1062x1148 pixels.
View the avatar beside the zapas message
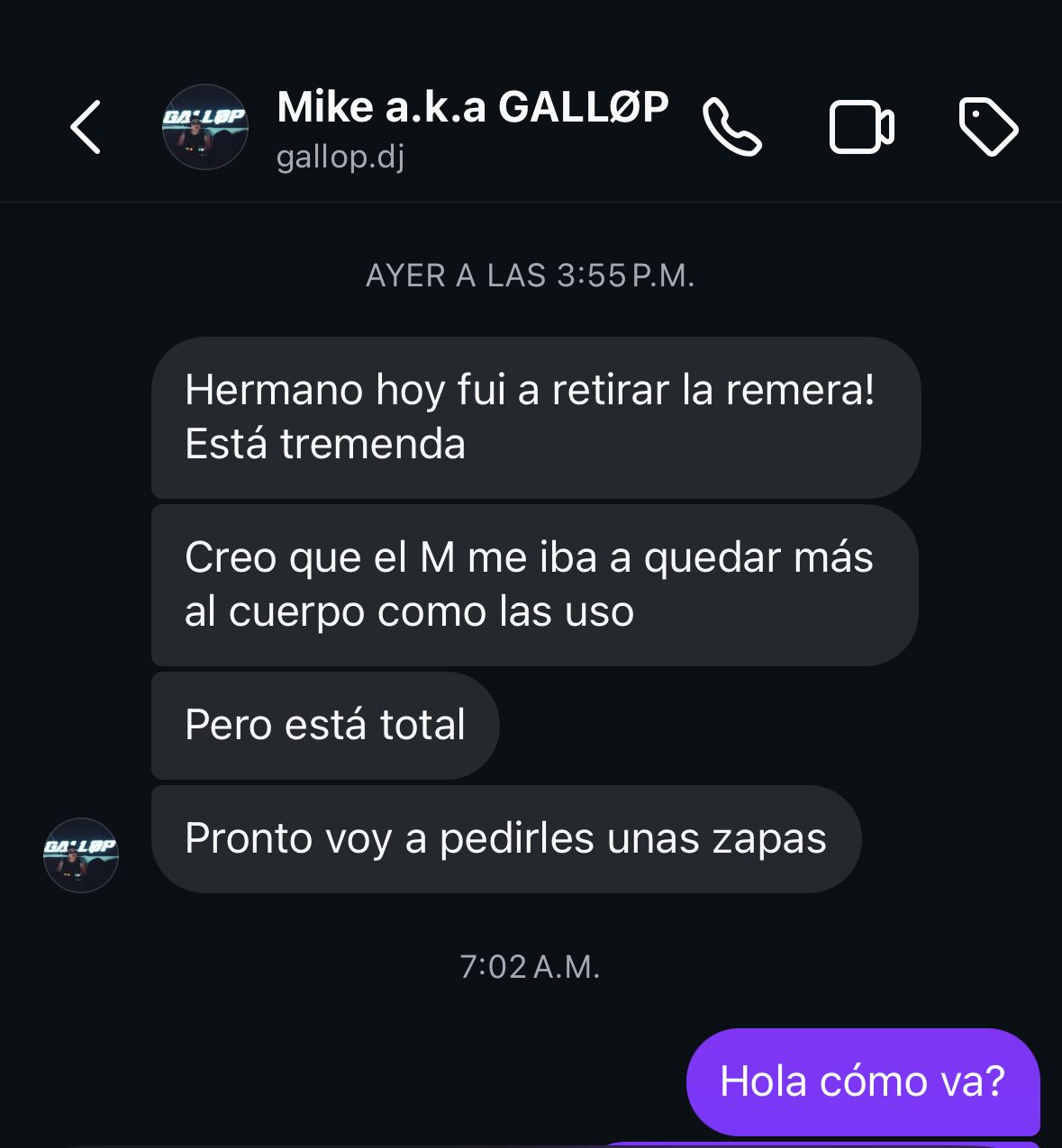click(81, 854)
